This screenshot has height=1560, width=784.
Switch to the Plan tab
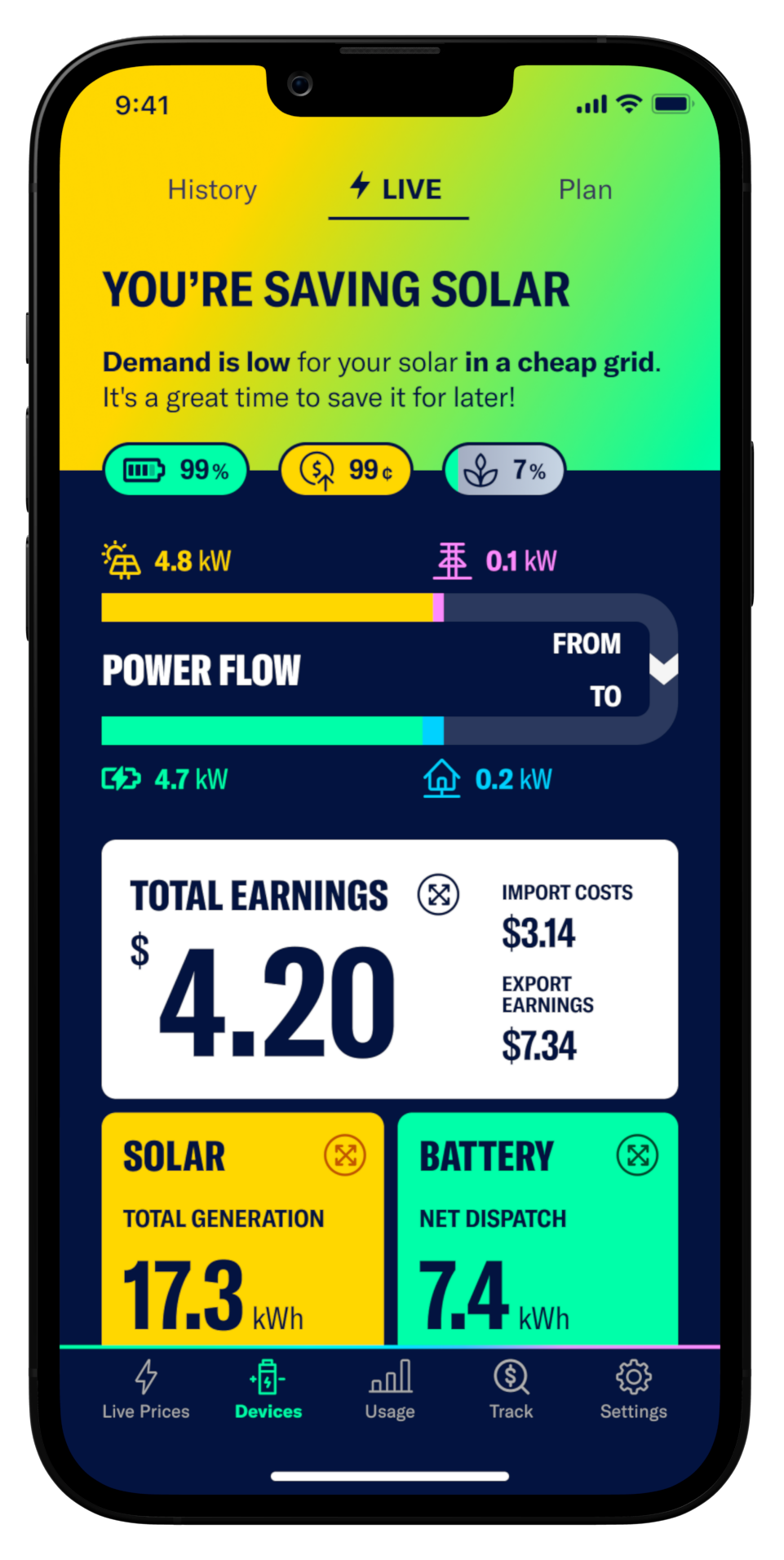coord(585,189)
